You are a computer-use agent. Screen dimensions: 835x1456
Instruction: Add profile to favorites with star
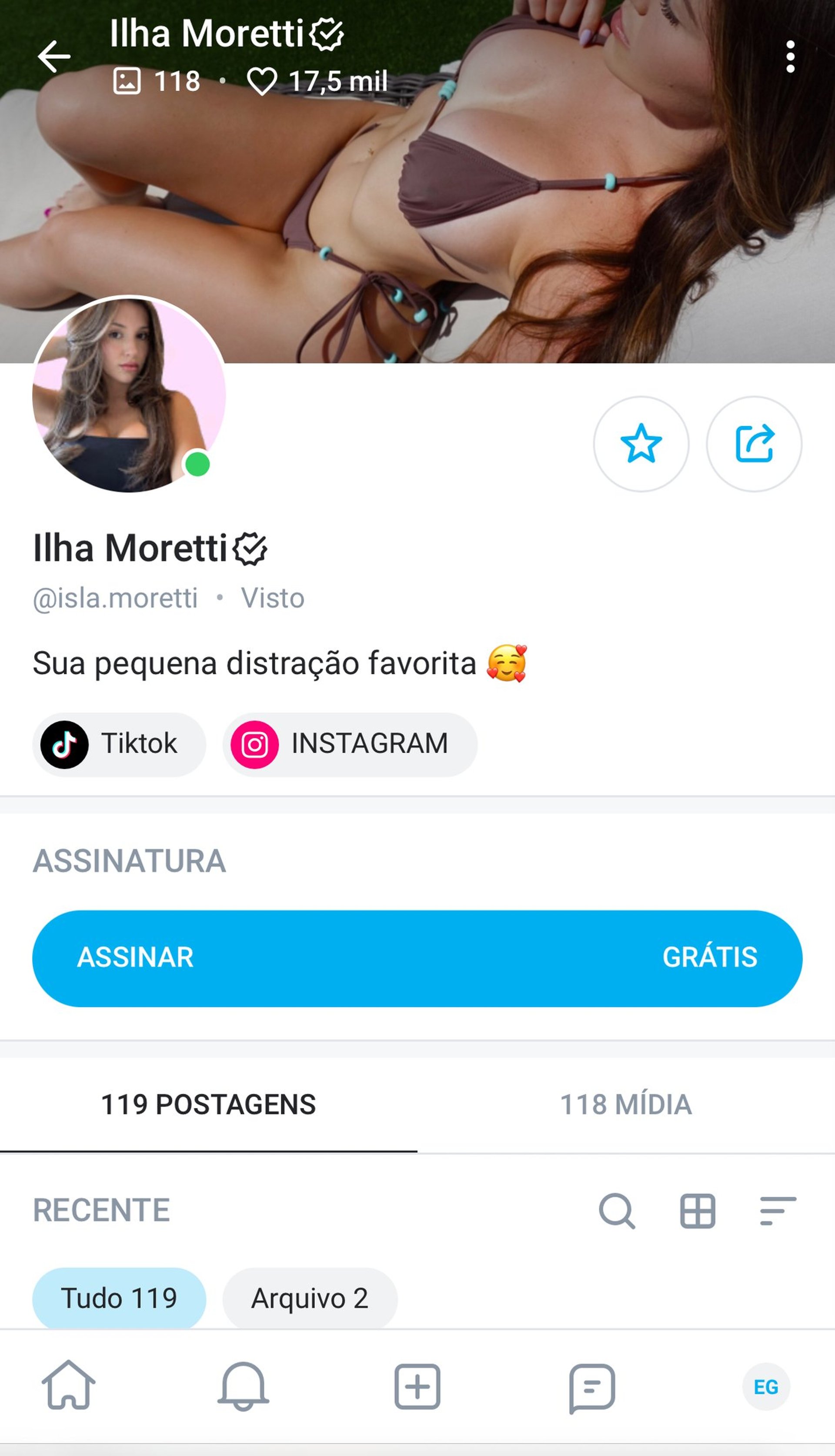pyautogui.click(x=641, y=443)
